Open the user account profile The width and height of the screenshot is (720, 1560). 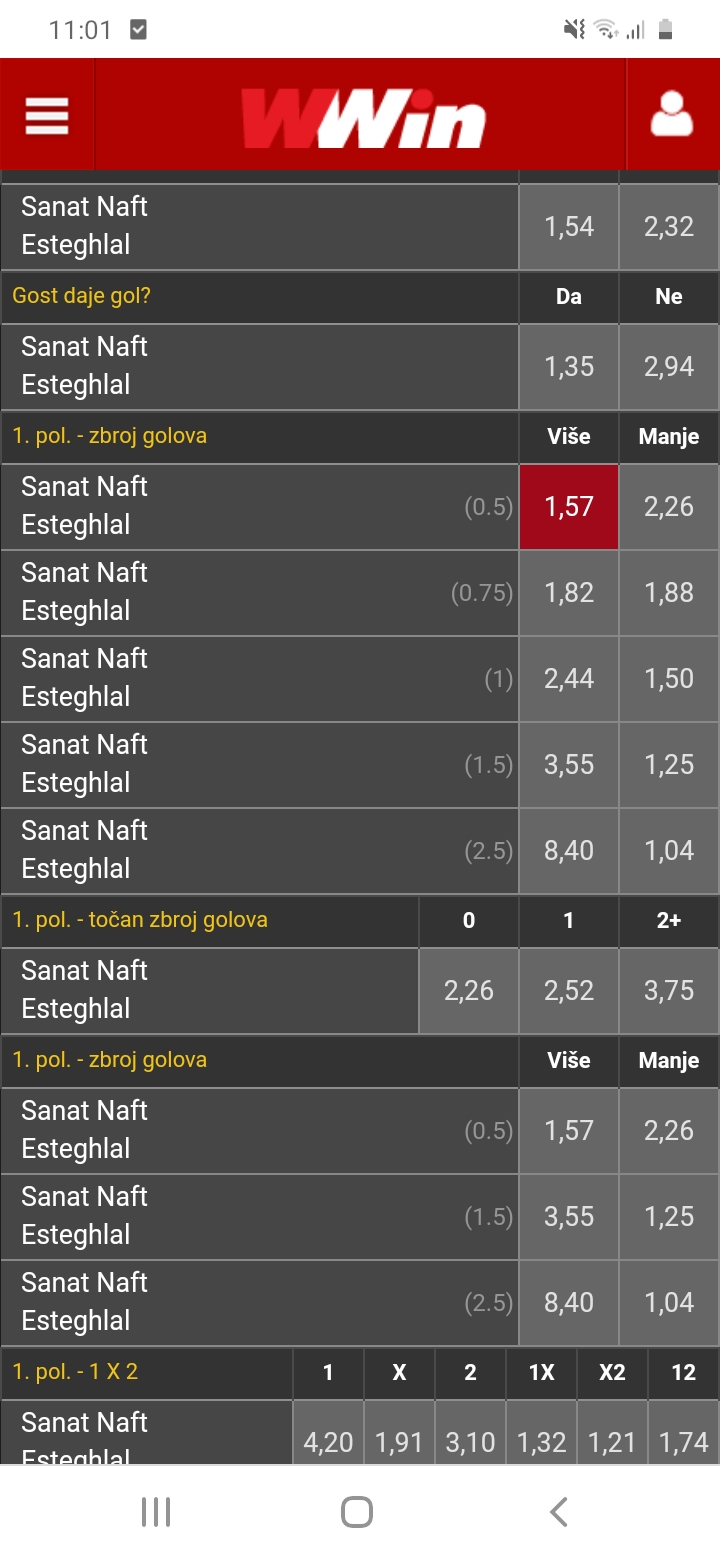click(672, 115)
